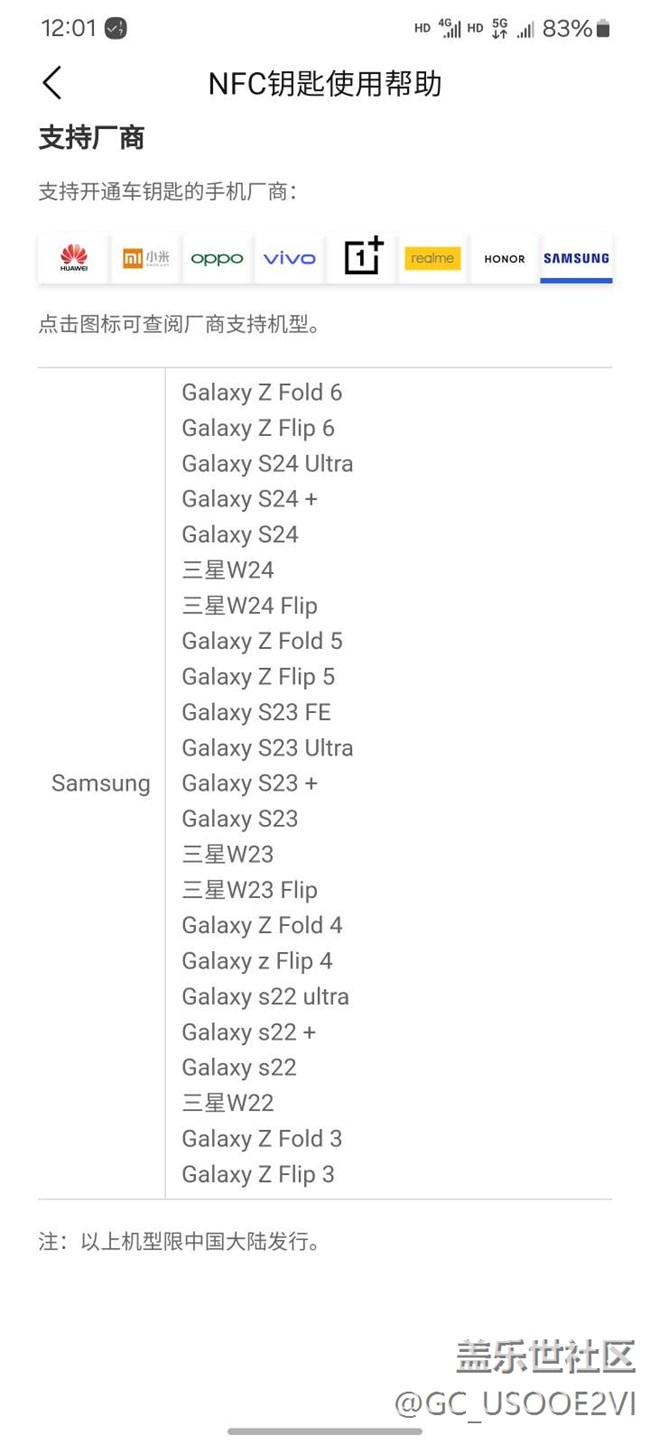Select the Huawei manufacturer tab
The width and height of the screenshot is (650, 1444).
point(74,258)
